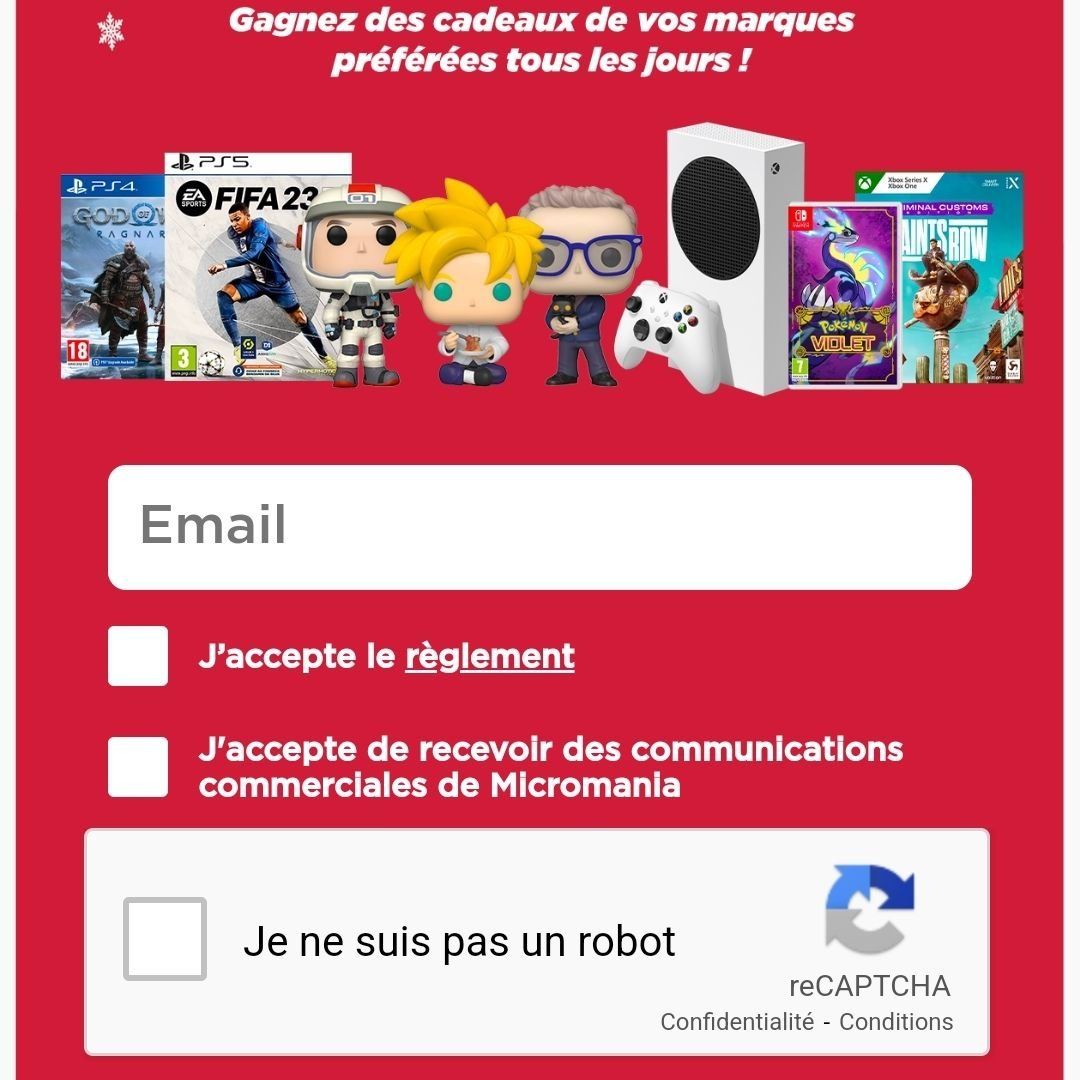Accept Micromania commercial communications checkbox

tap(138, 767)
